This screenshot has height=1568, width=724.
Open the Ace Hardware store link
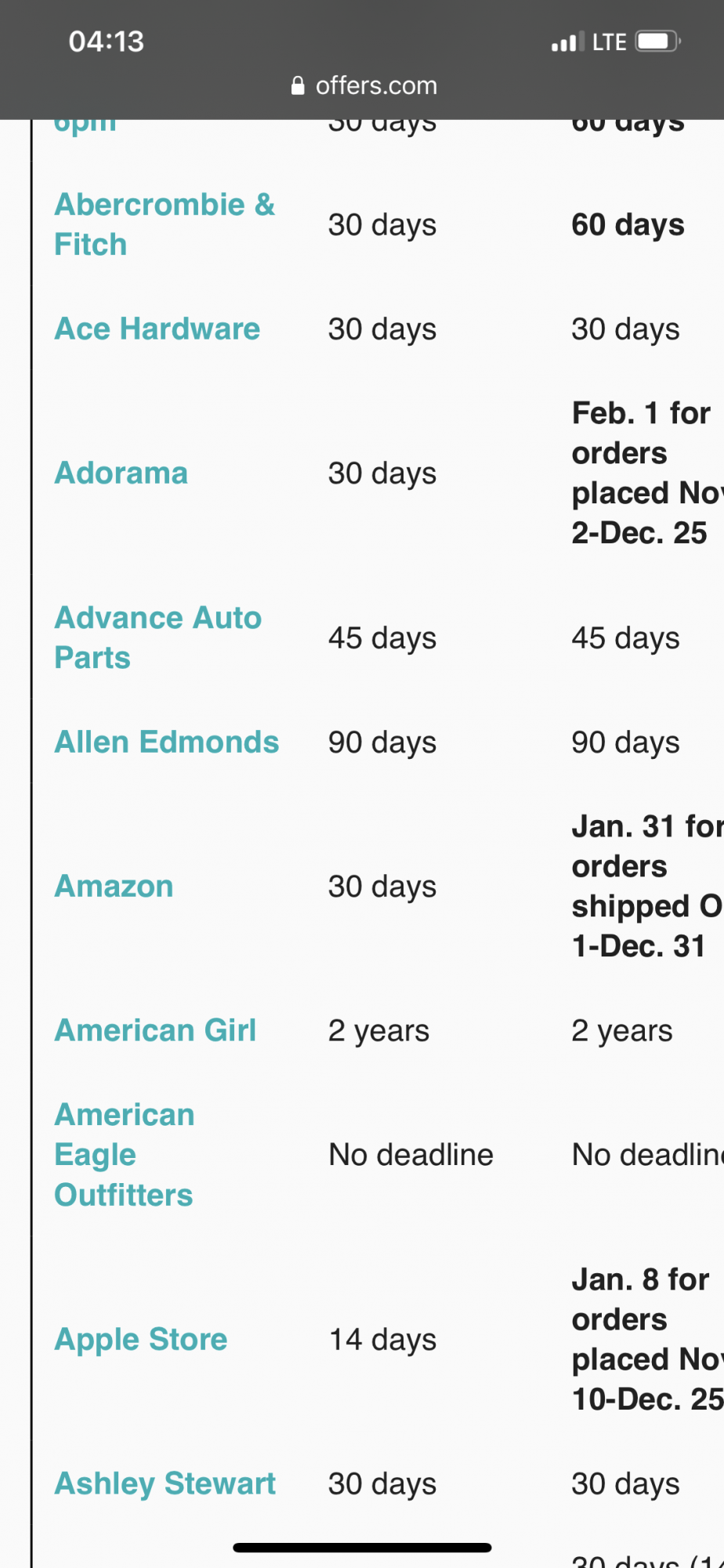[157, 329]
